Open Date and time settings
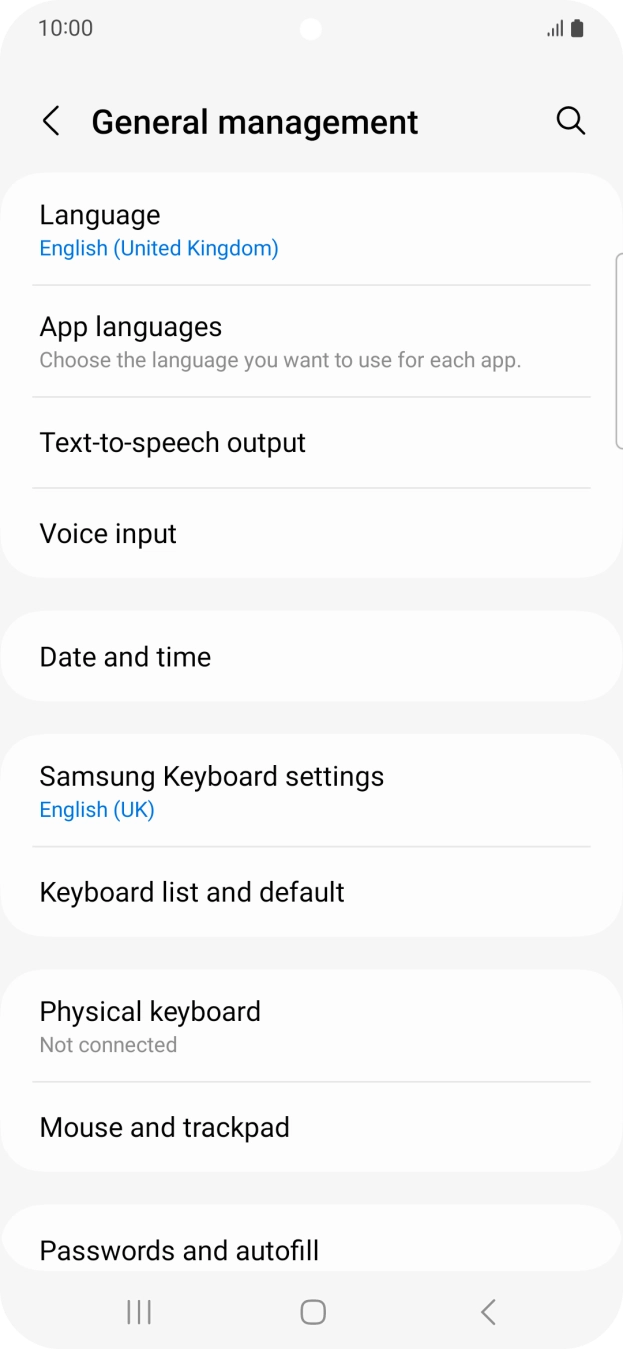Viewport: 623px width, 1349px height. coord(311,657)
